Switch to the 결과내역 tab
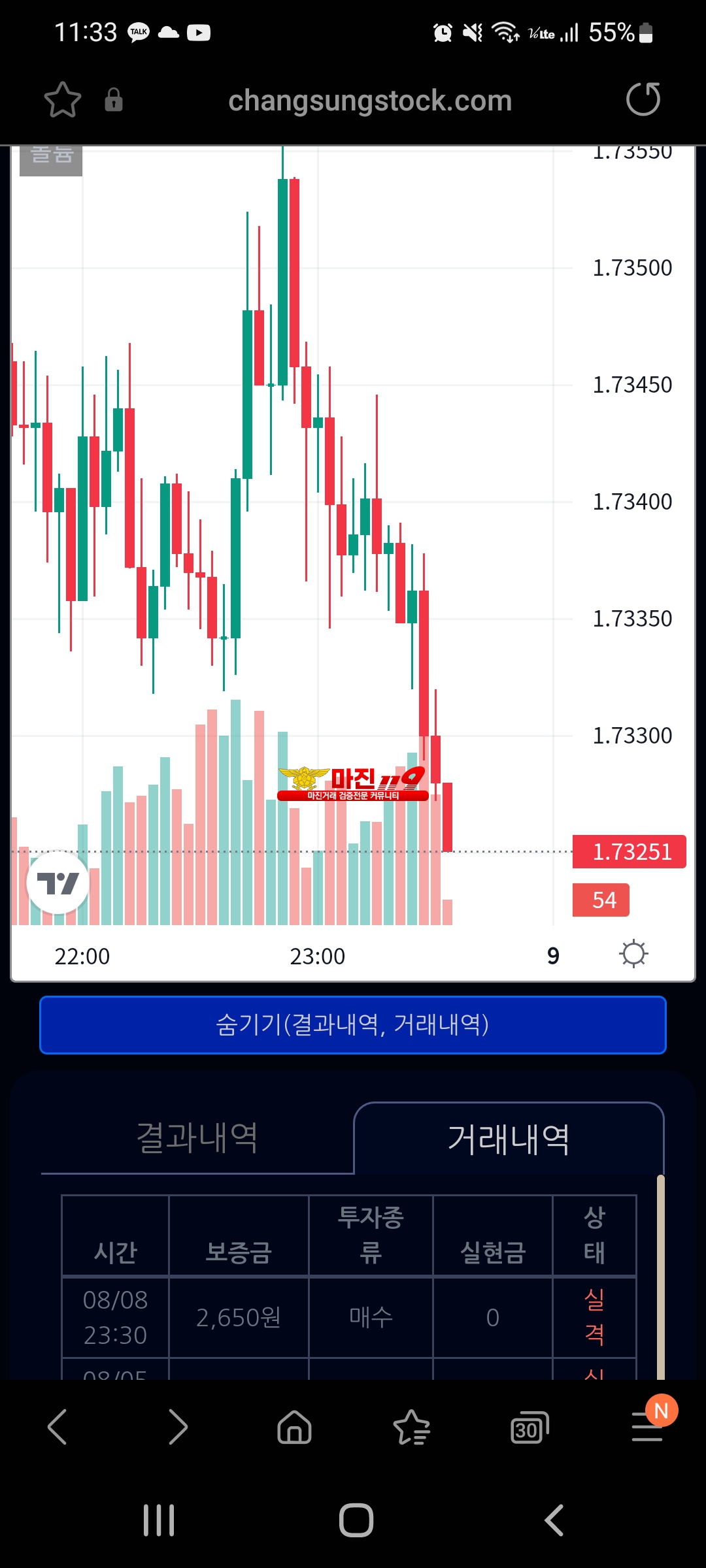 (197, 1137)
